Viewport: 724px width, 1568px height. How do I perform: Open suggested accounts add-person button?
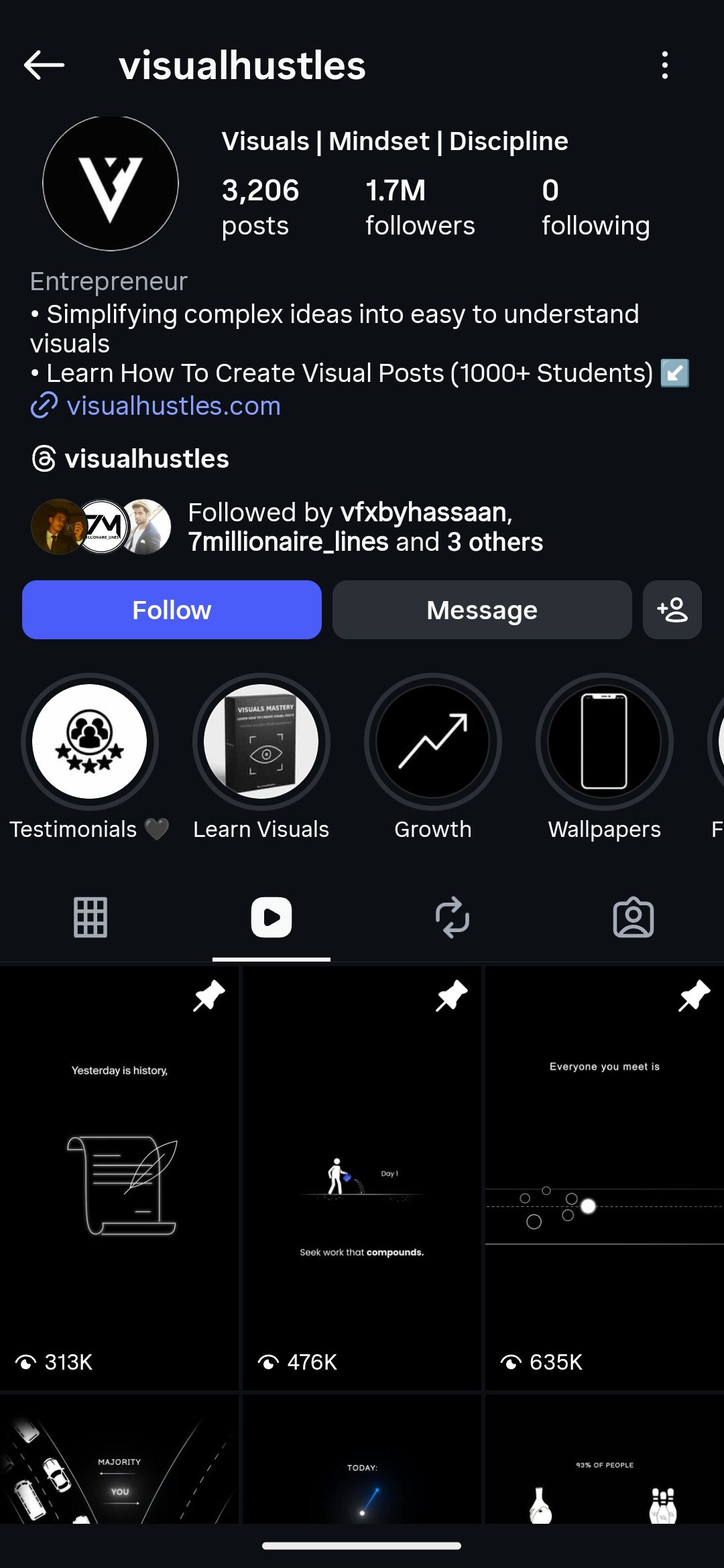(x=672, y=610)
